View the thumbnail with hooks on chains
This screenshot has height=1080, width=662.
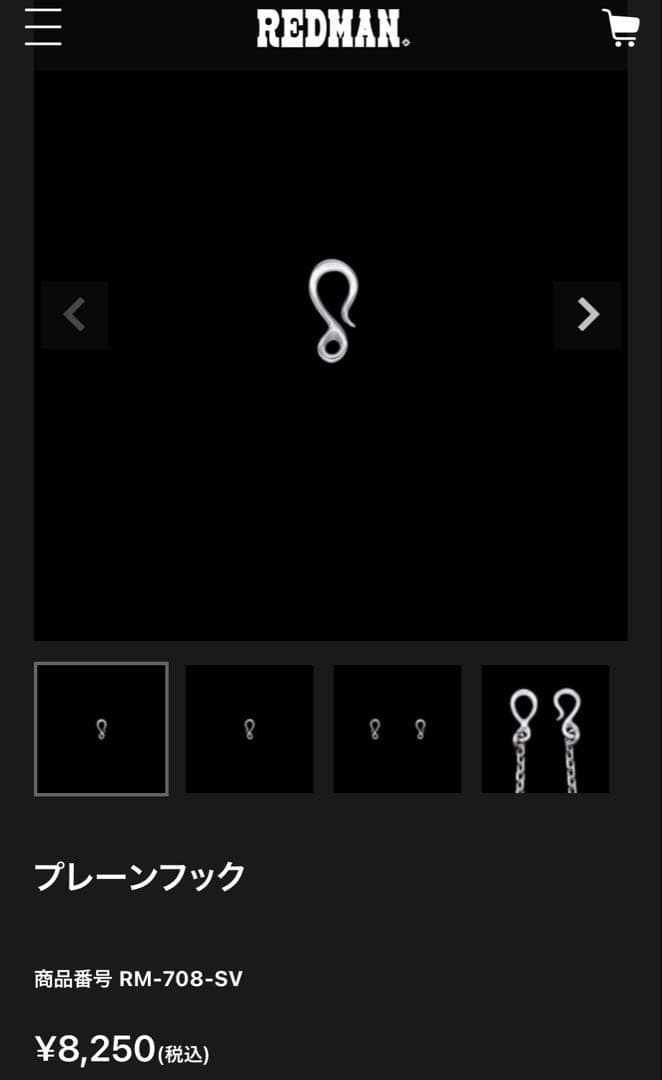point(545,729)
